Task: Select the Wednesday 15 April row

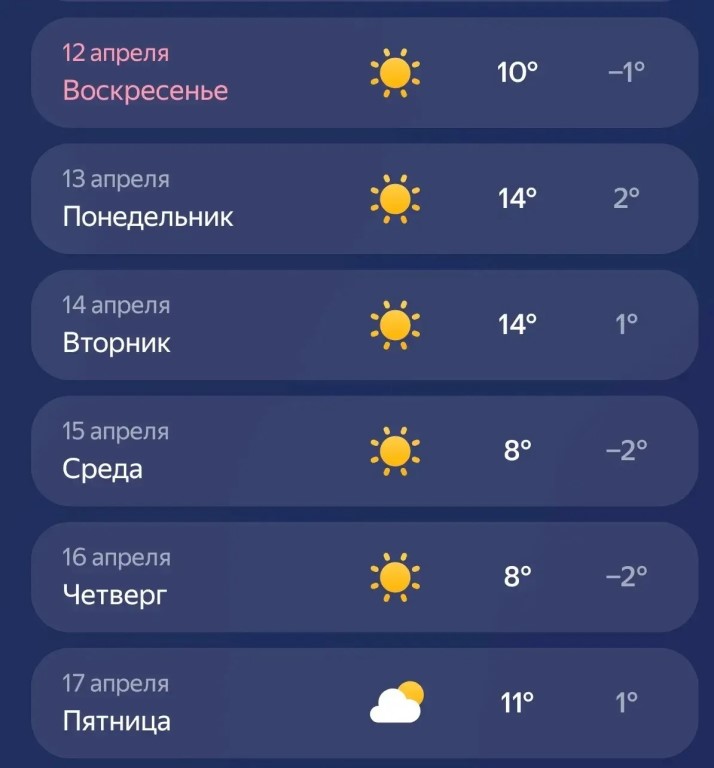Action: point(364,450)
